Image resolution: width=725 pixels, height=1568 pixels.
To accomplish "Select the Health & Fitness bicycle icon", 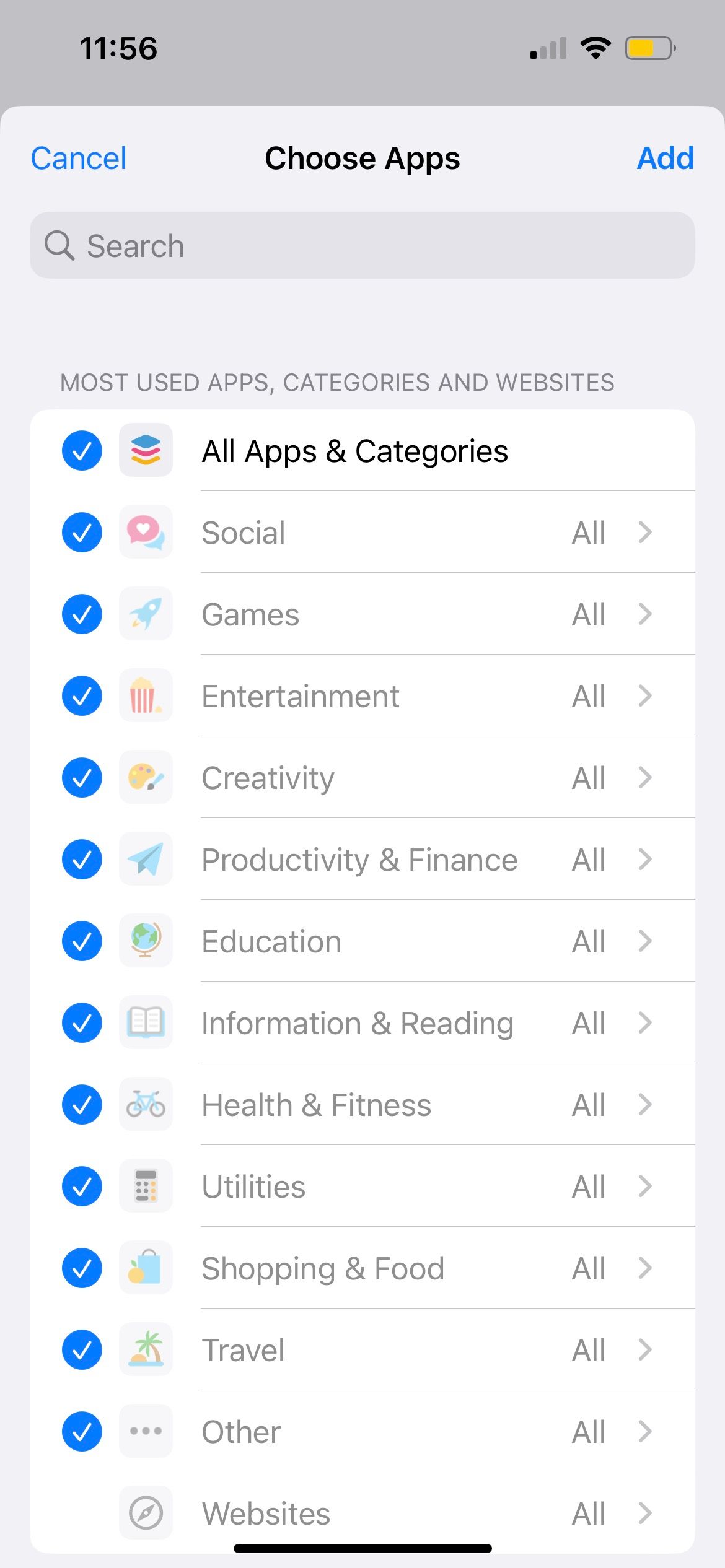I will tap(146, 1104).
